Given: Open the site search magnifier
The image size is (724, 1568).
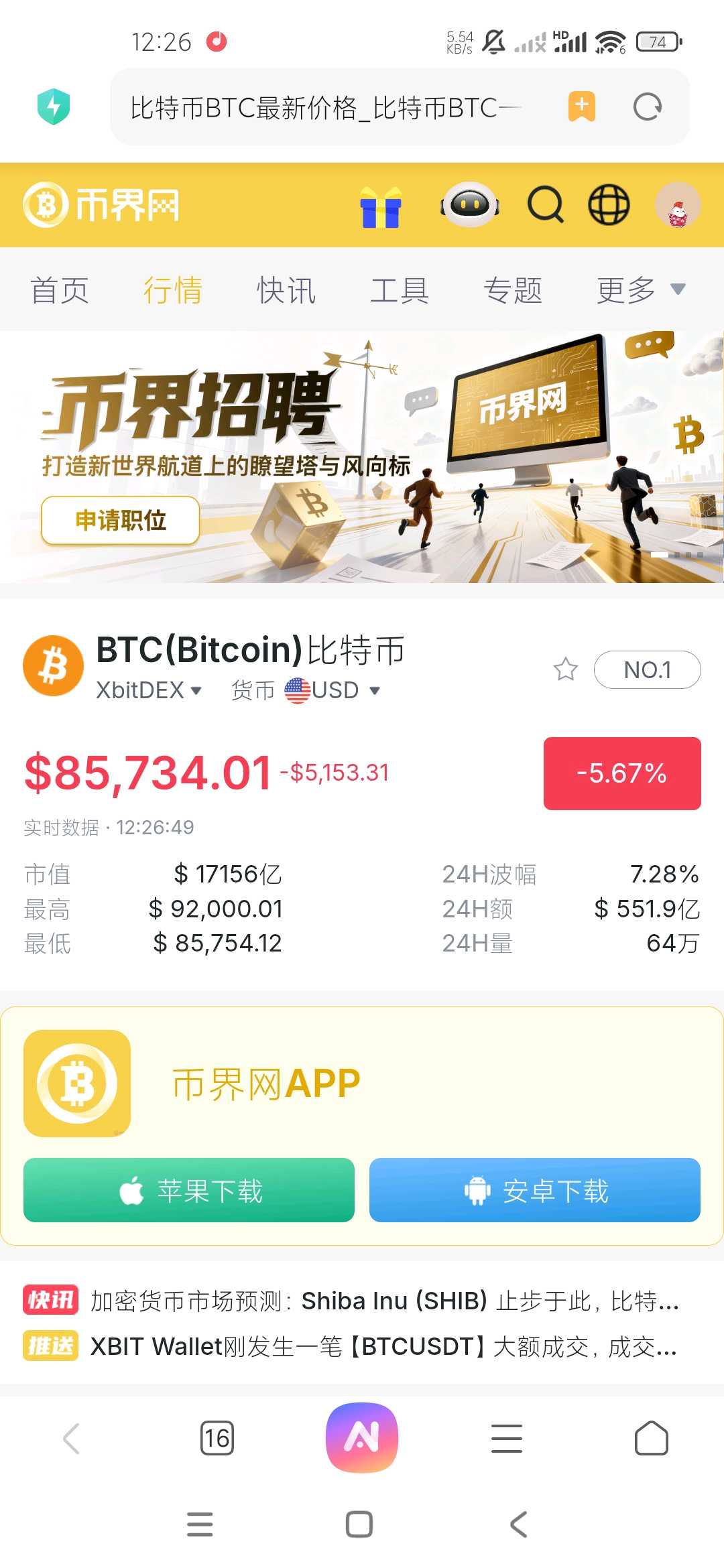Looking at the screenshot, I should click(x=545, y=204).
